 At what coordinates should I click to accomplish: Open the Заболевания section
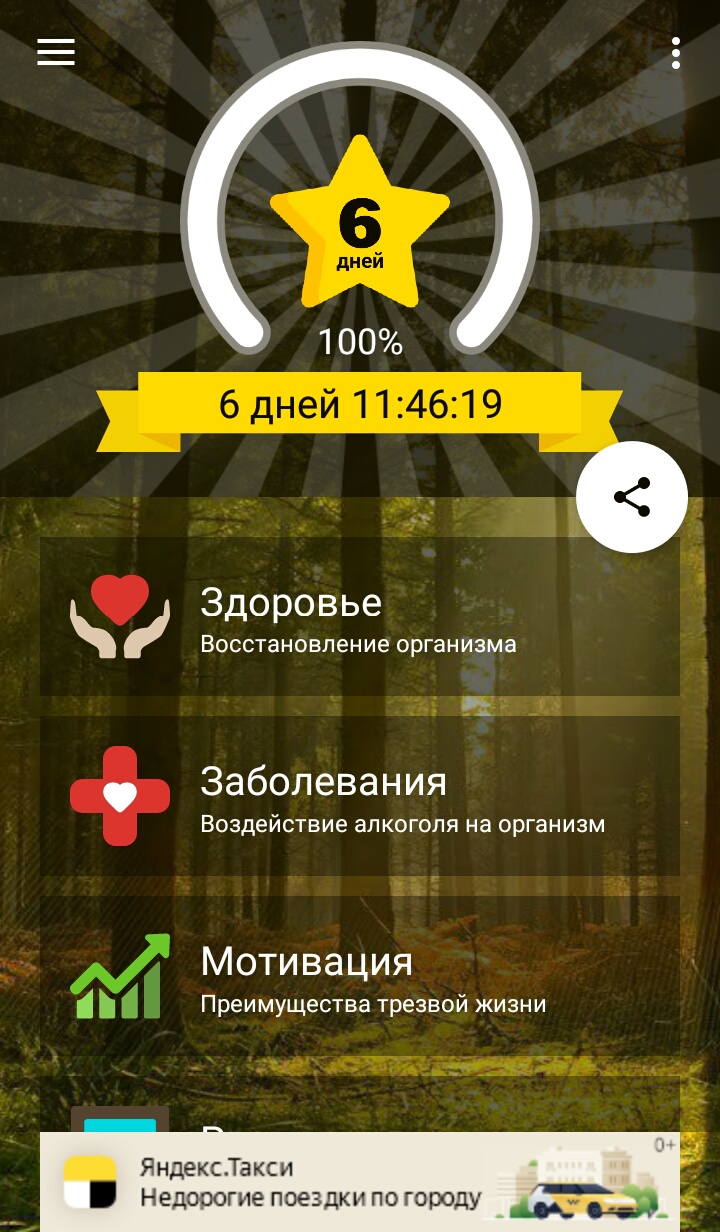coord(360,796)
